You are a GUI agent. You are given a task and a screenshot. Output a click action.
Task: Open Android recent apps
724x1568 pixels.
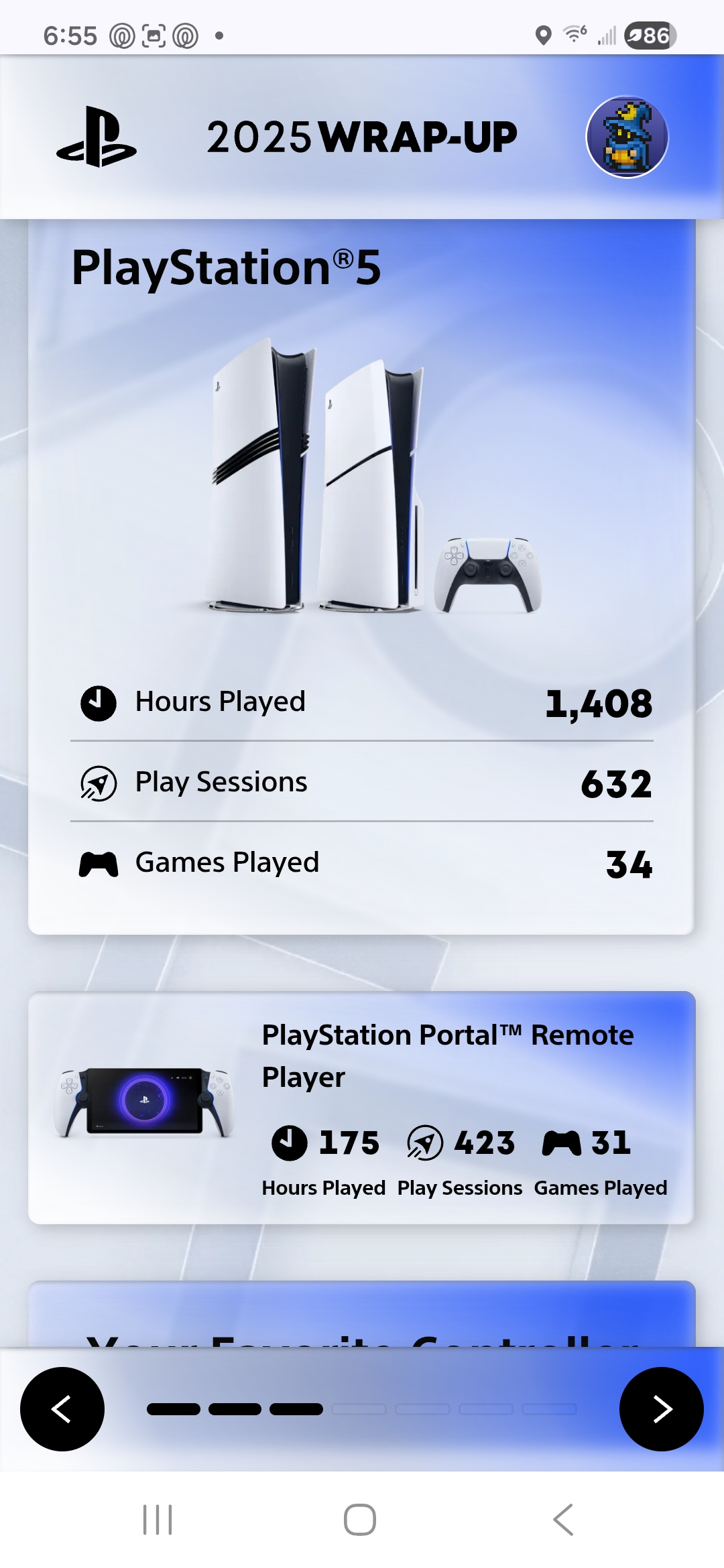tap(158, 1519)
